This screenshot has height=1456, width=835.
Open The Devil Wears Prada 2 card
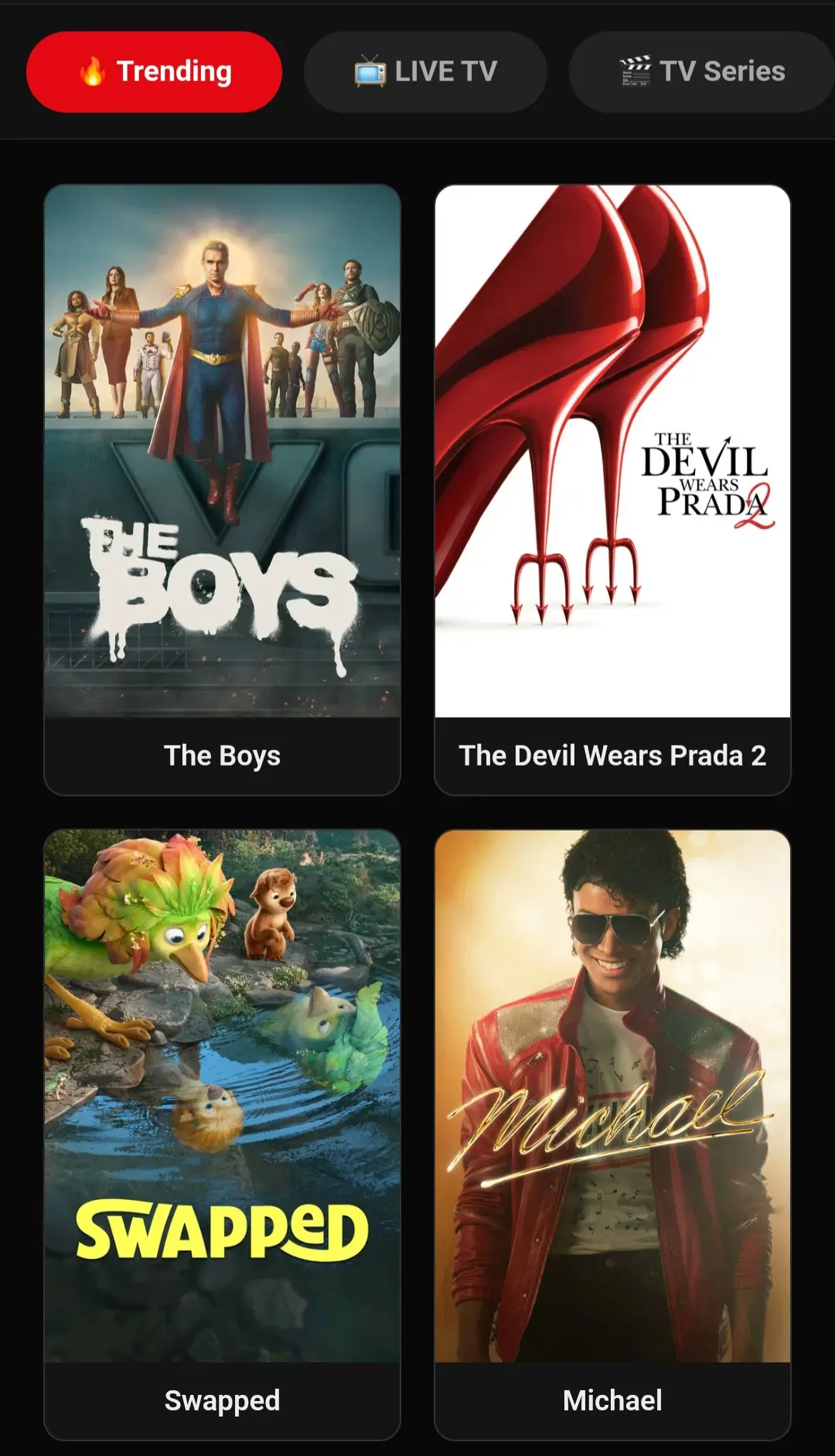(x=612, y=489)
